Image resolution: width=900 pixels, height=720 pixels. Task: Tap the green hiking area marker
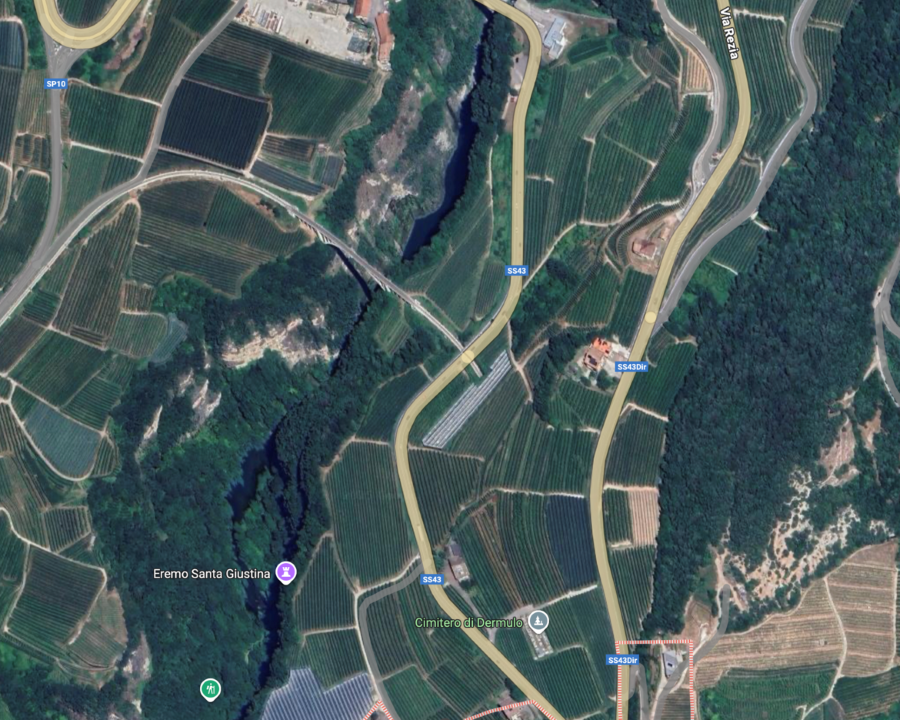[210, 688]
